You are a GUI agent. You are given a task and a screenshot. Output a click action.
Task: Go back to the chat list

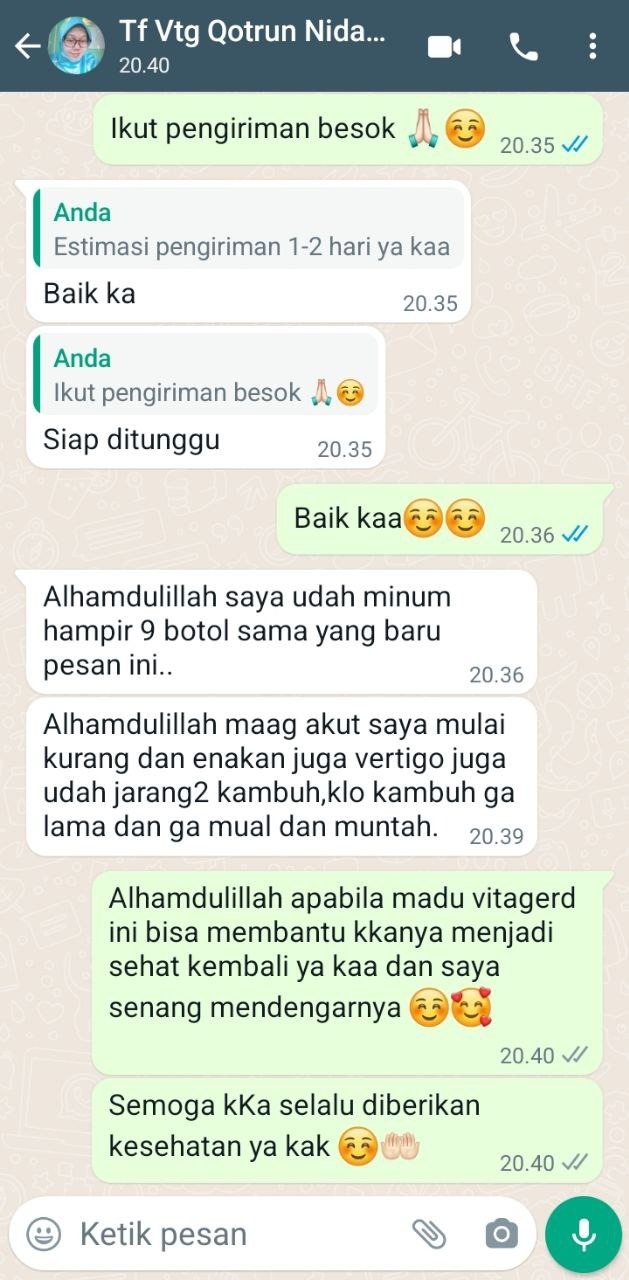point(27,46)
